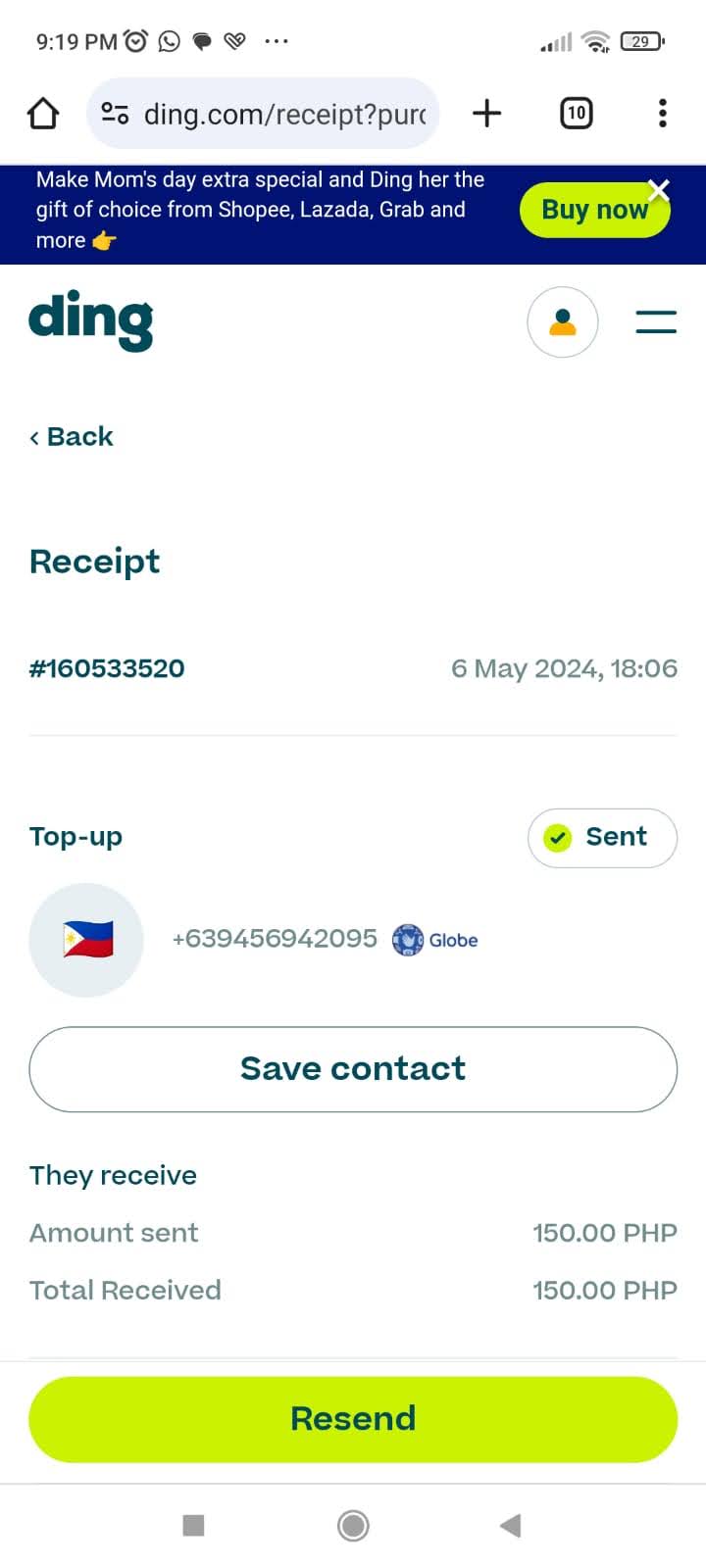Tap the system home button
This screenshot has height=1568, width=706.
(353, 1525)
